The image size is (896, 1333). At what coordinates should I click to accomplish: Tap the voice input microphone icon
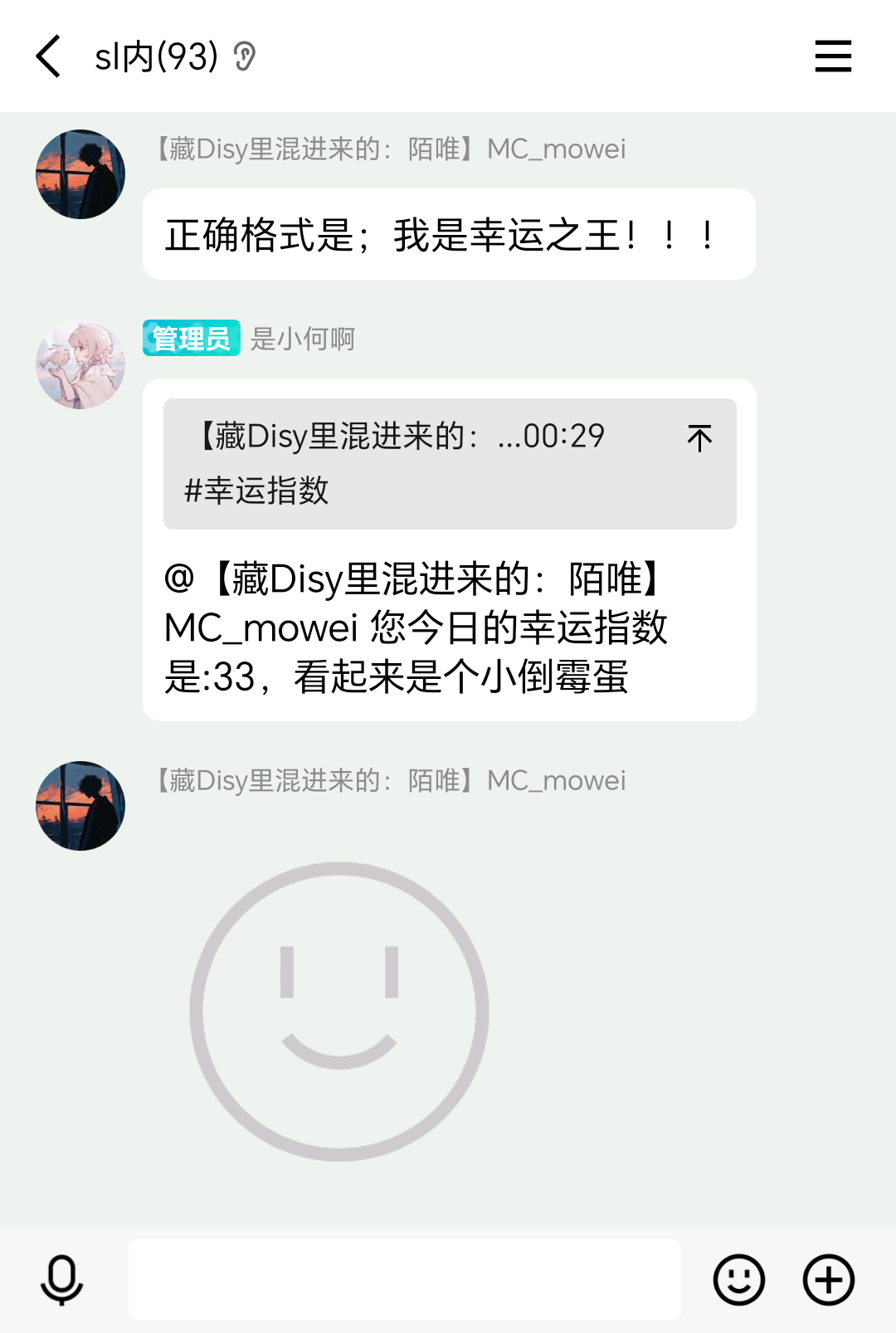62,1279
